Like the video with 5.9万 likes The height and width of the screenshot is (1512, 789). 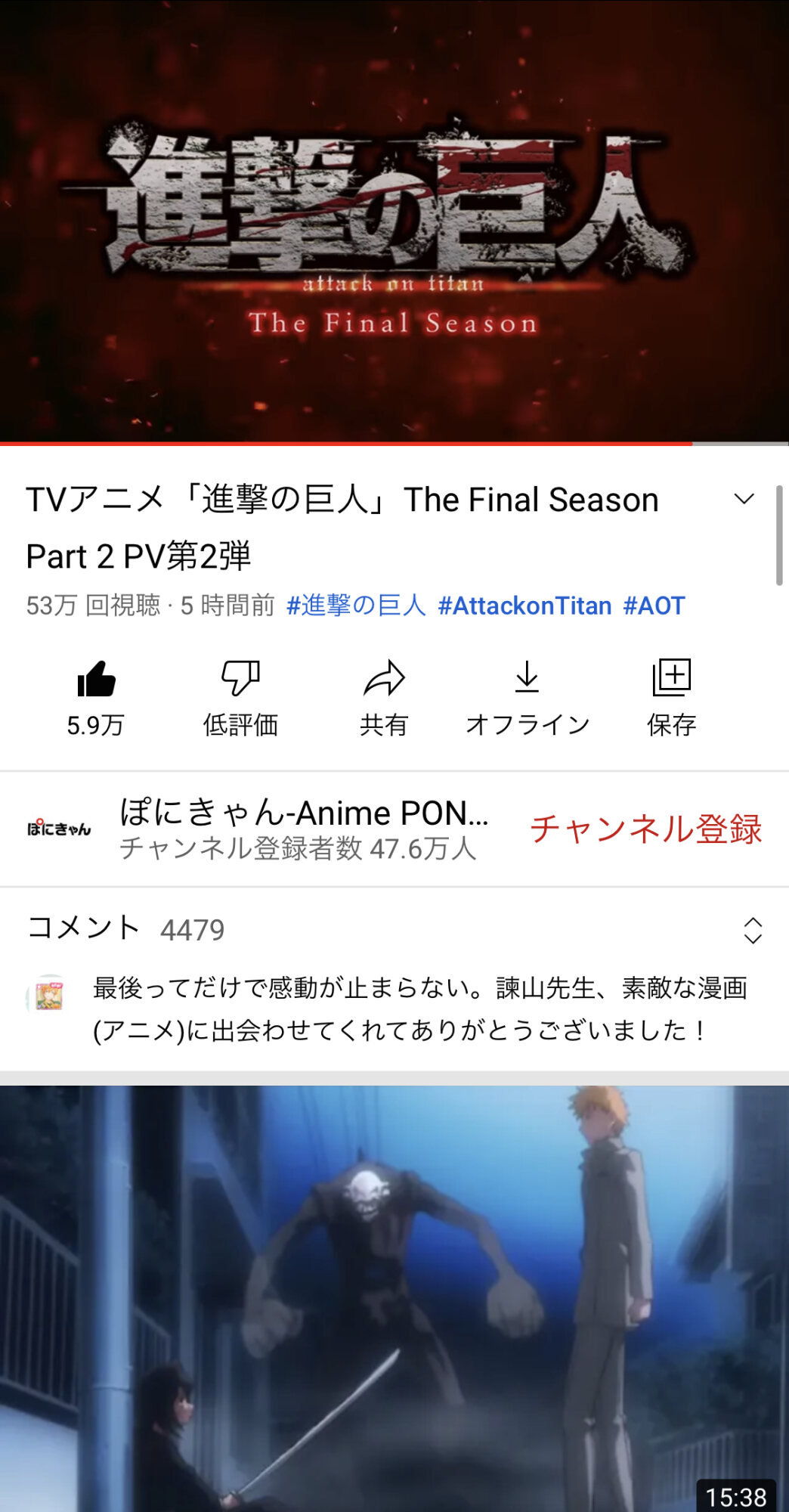pyautogui.click(x=96, y=698)
